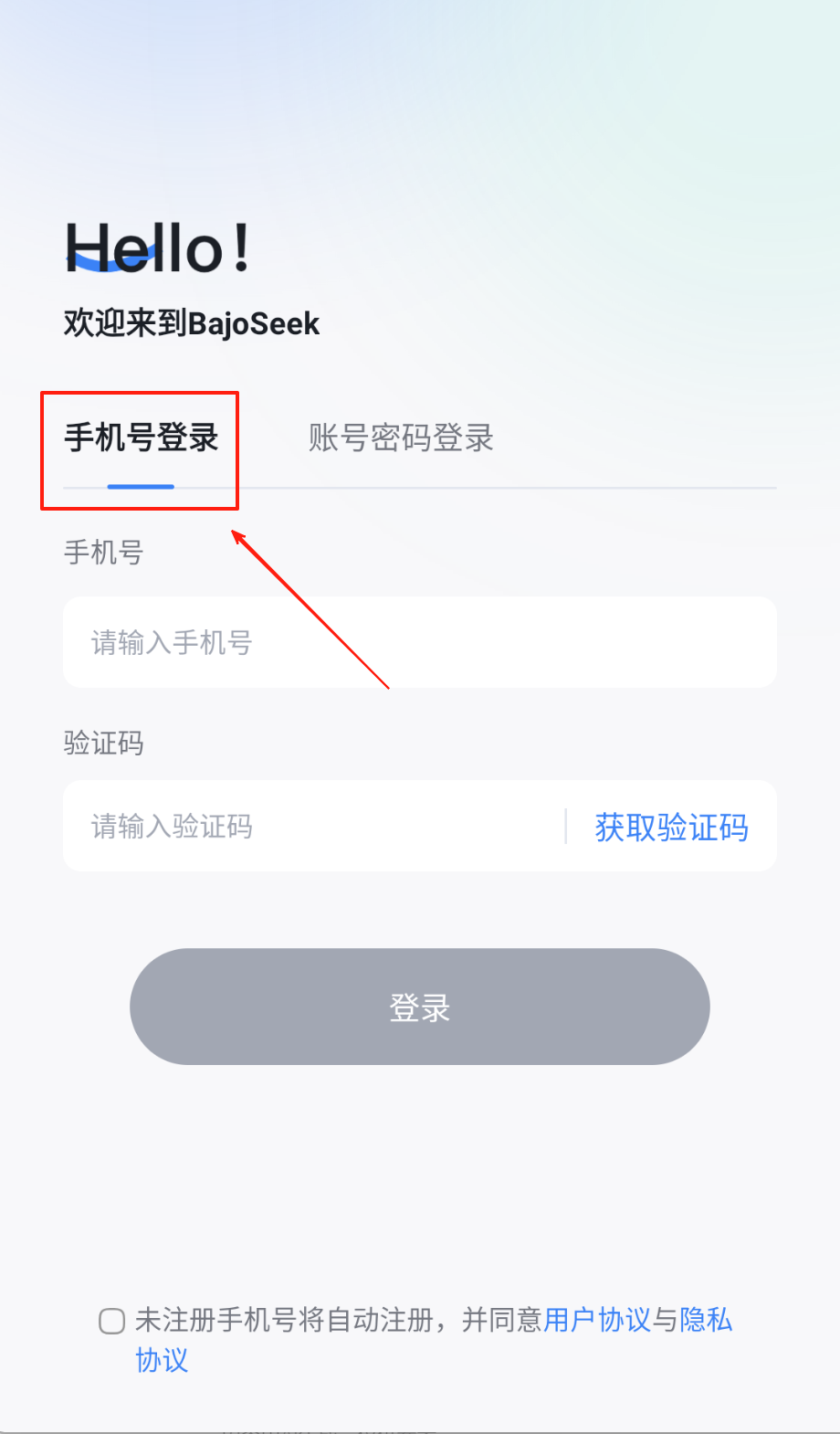Check the agreement consent checkbox
This screenshot has width=840, height=1434.
coord(112,1321)
